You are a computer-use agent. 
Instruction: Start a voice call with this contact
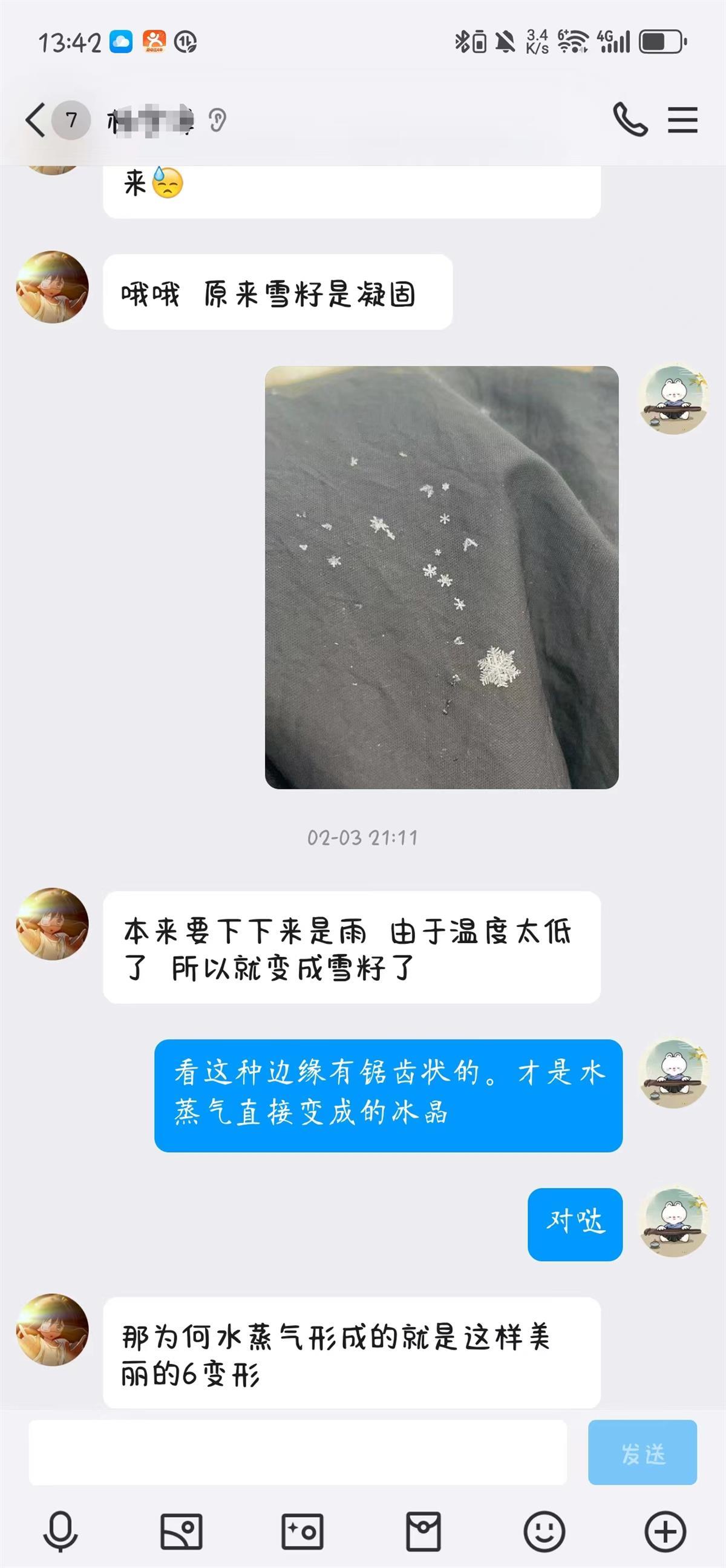(x=630, y=119)
